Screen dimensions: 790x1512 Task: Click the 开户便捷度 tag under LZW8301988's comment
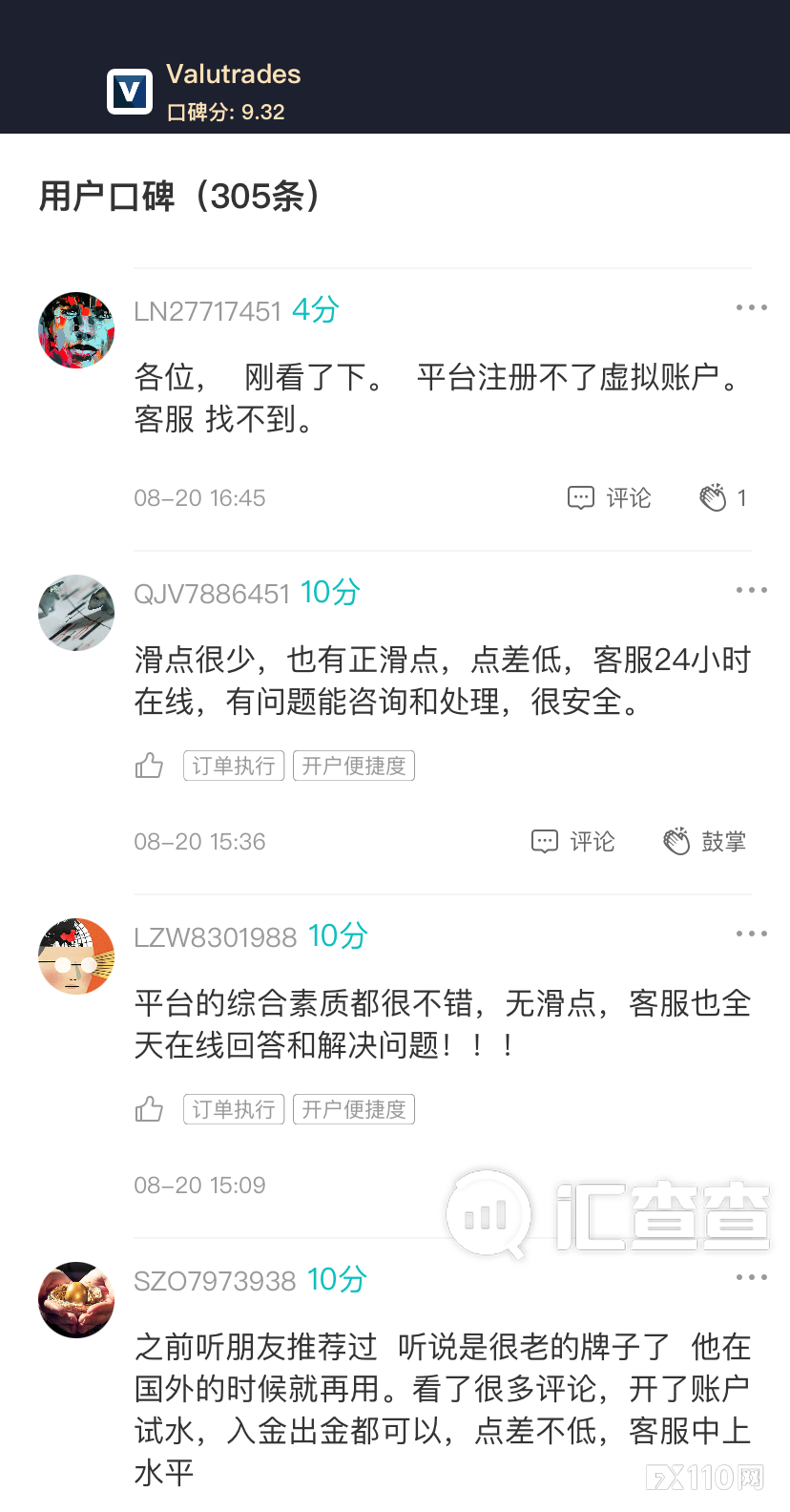pyautogui.click(x=353, y=1108)
